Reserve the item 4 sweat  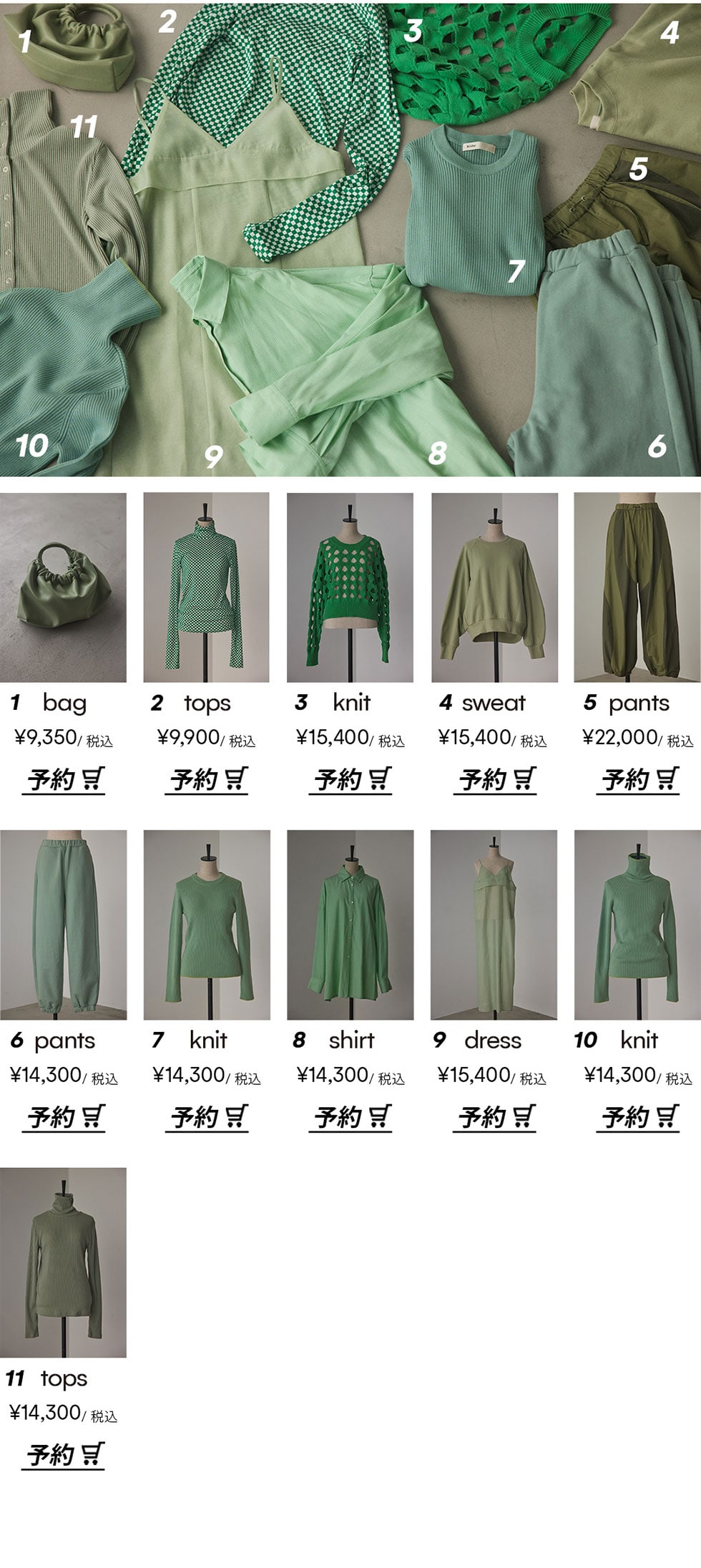click(x=495, y=779)
